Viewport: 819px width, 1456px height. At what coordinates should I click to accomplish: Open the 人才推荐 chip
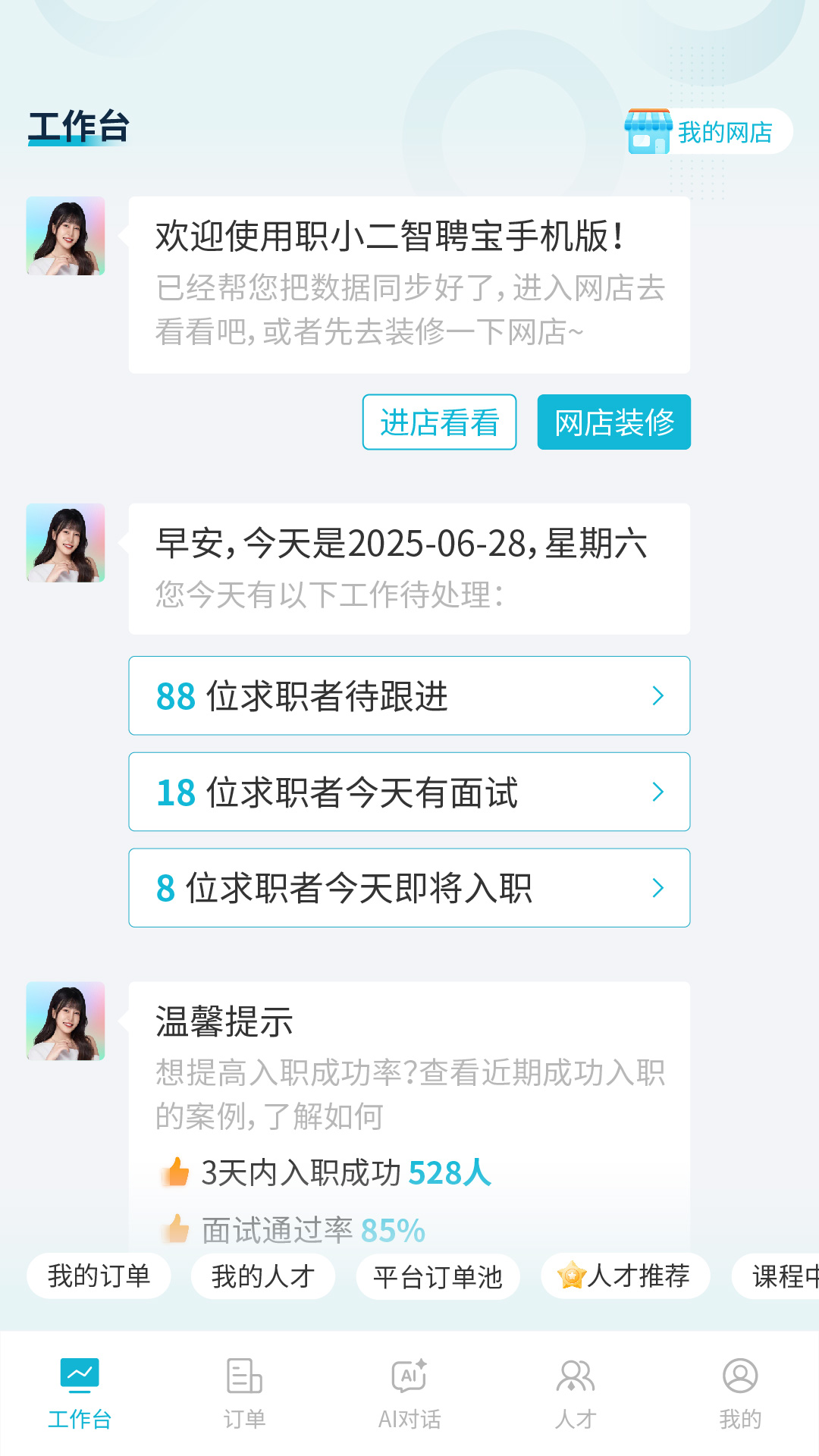click(625, 1276)
